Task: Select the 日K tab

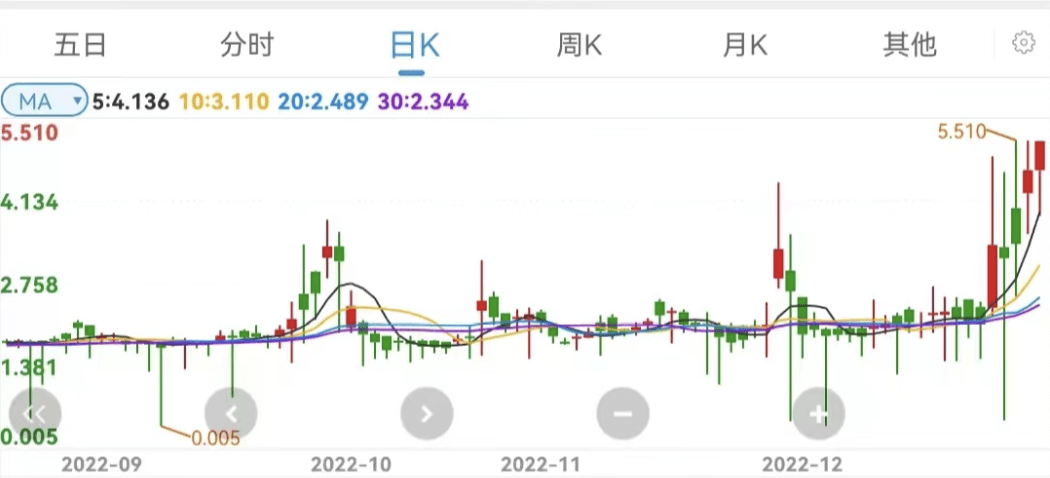Action: click(x=415, y=45)
